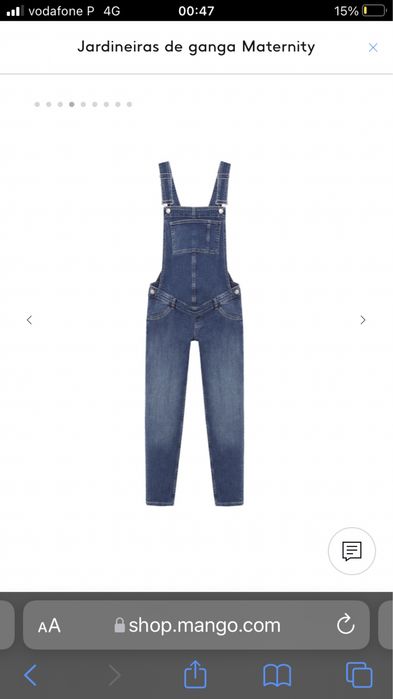The height and width of the screenshot is (699, 393).
Task: Show the previous product photo
Action: (29, 320)
